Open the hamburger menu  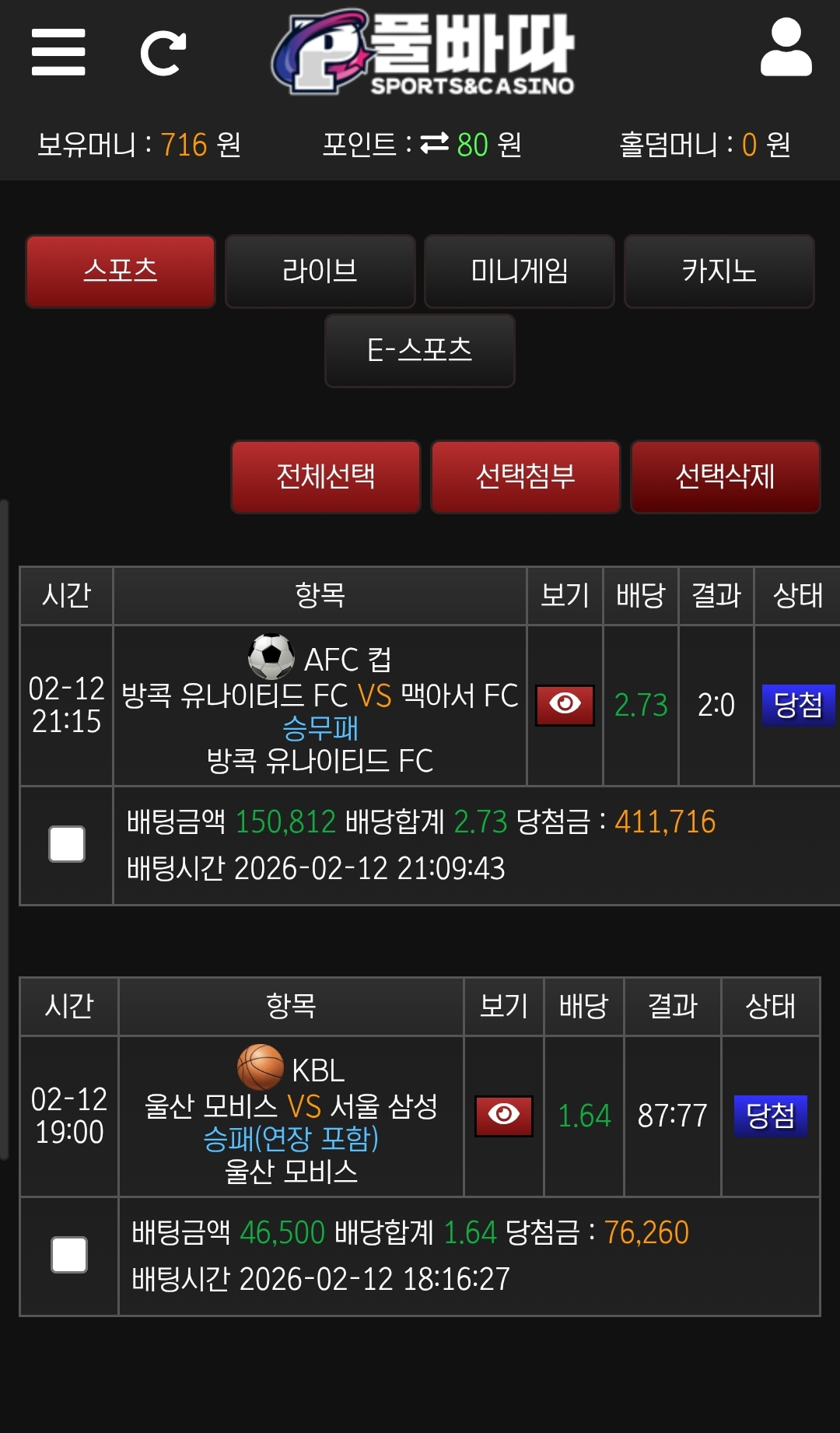58,53
